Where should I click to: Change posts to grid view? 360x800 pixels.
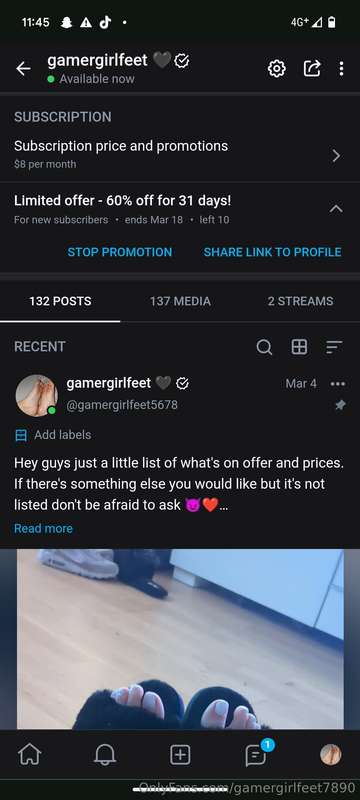[299, 347]
